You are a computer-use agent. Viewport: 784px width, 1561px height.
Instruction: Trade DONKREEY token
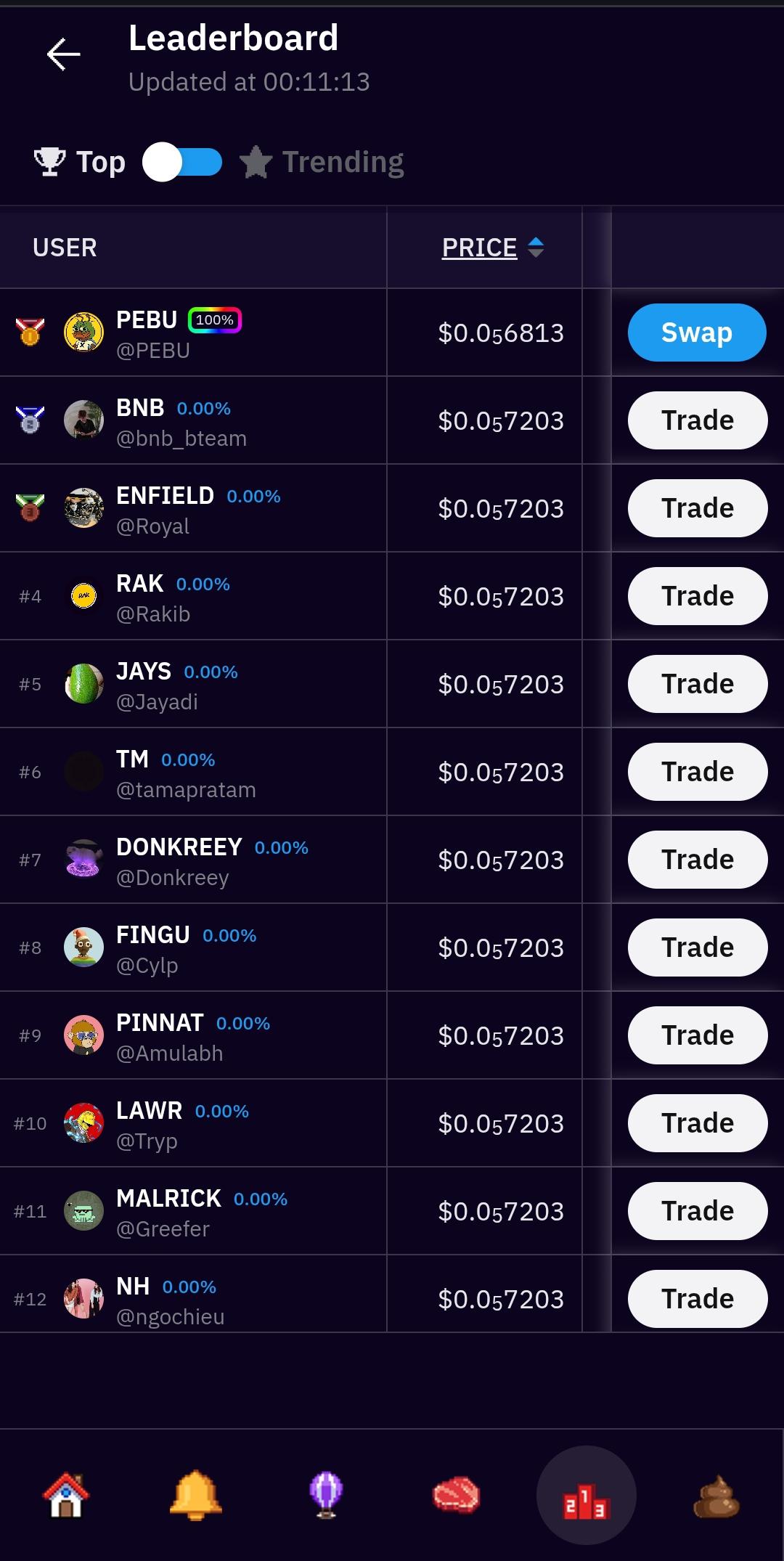click(x=697, y=860)
